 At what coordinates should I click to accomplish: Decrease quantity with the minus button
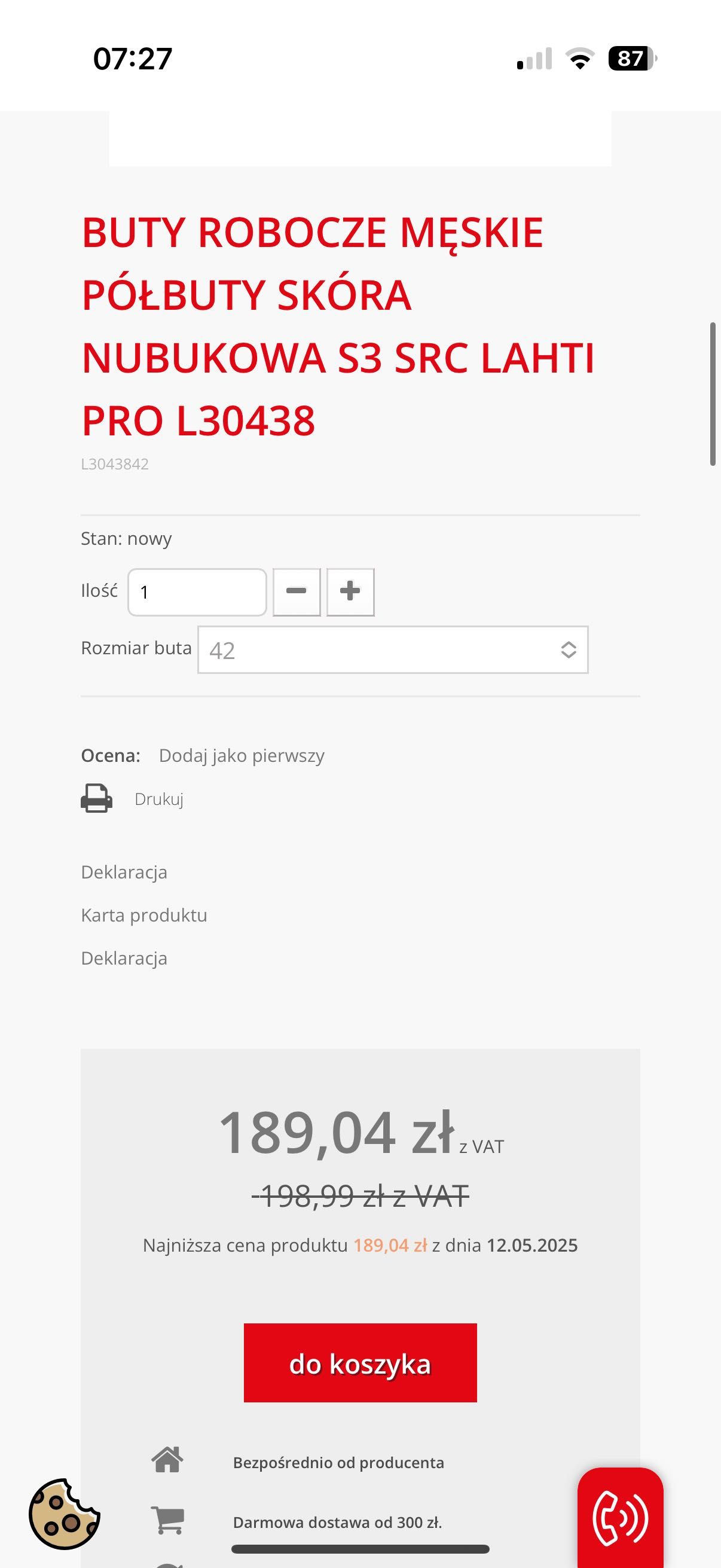click(x=297, y=591)
